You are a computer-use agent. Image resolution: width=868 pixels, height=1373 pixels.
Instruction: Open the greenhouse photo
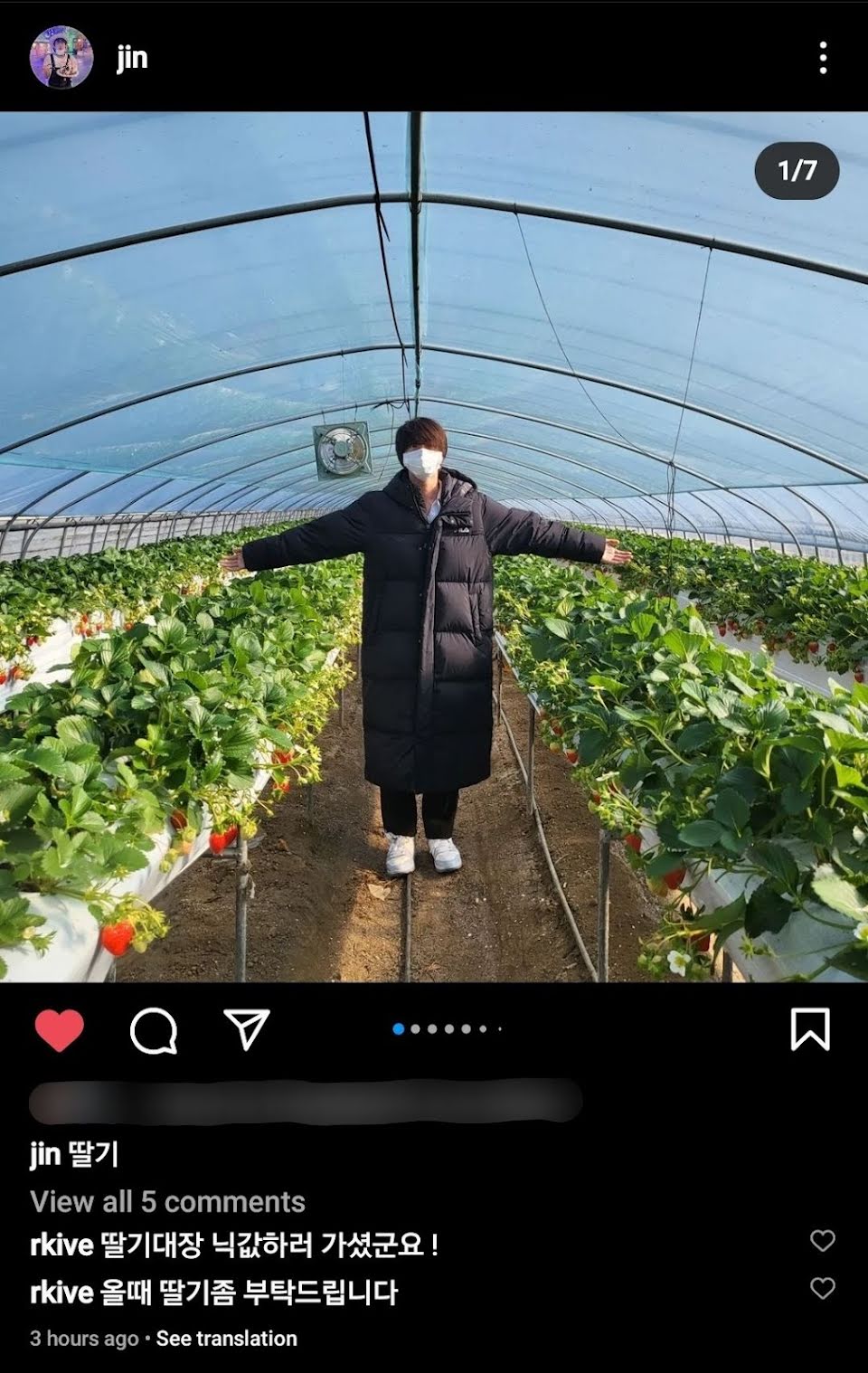point(434,546)
